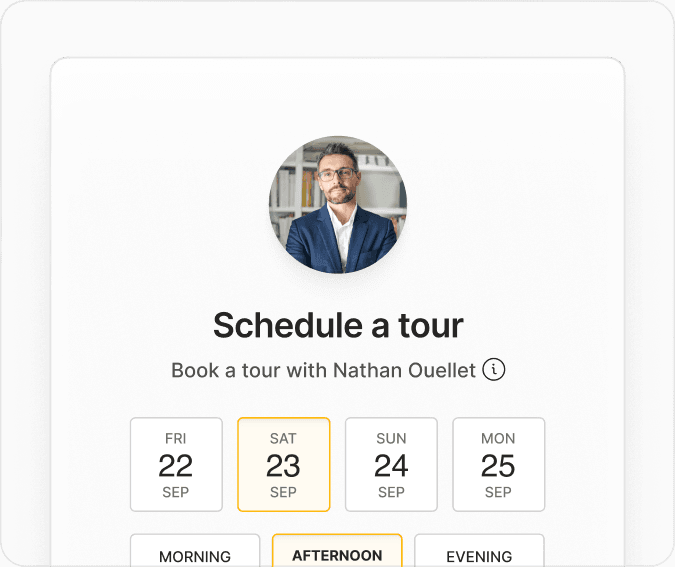Open the info icon beside Nathan Ouellet
675x567 pixels.
494,370
